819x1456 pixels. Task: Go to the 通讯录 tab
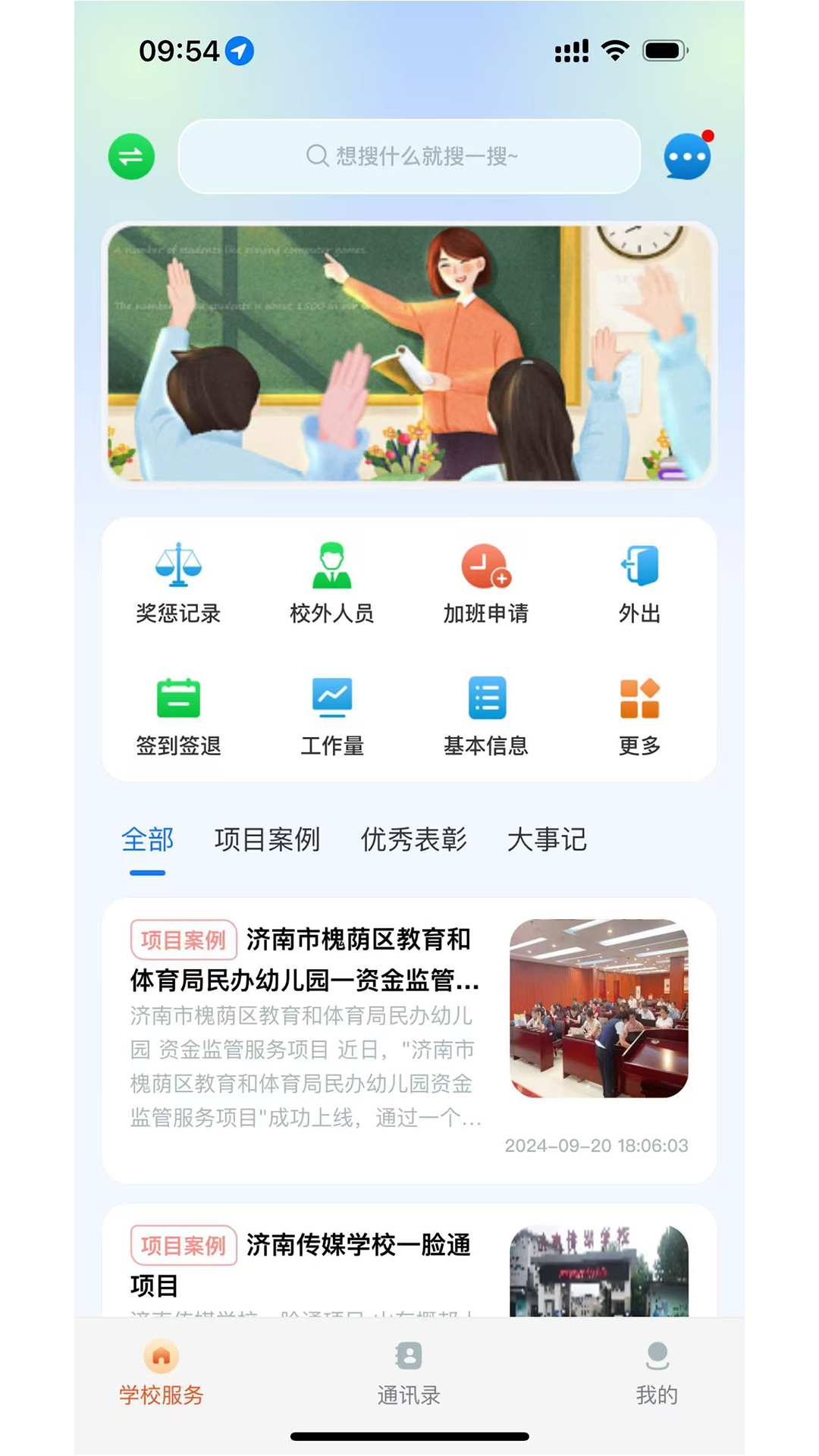coord(409,1373)
